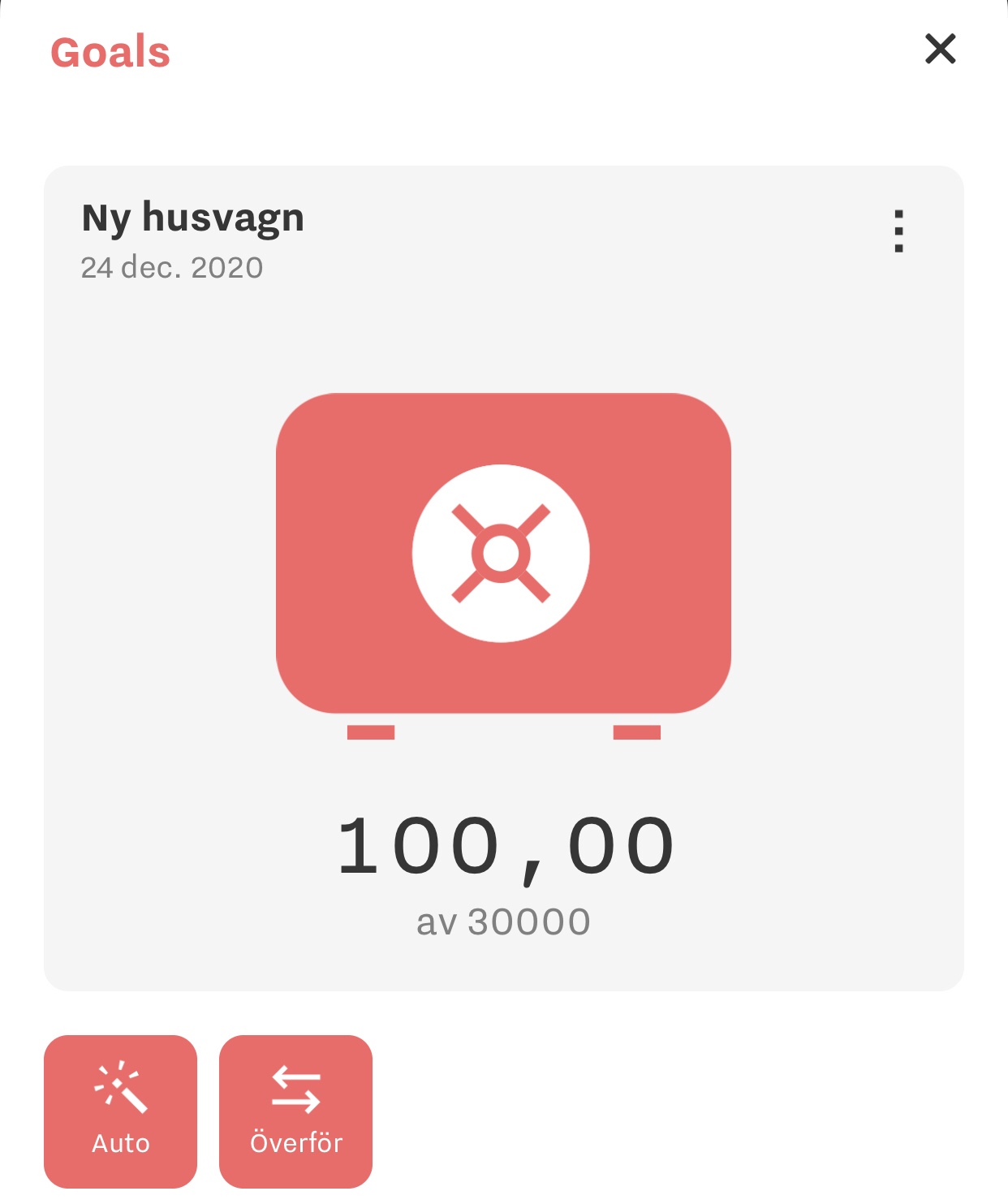Screen dimensions: 1008x1204
Task: Open the Ny husvagn options menu
Action: [x=898, y=231]
